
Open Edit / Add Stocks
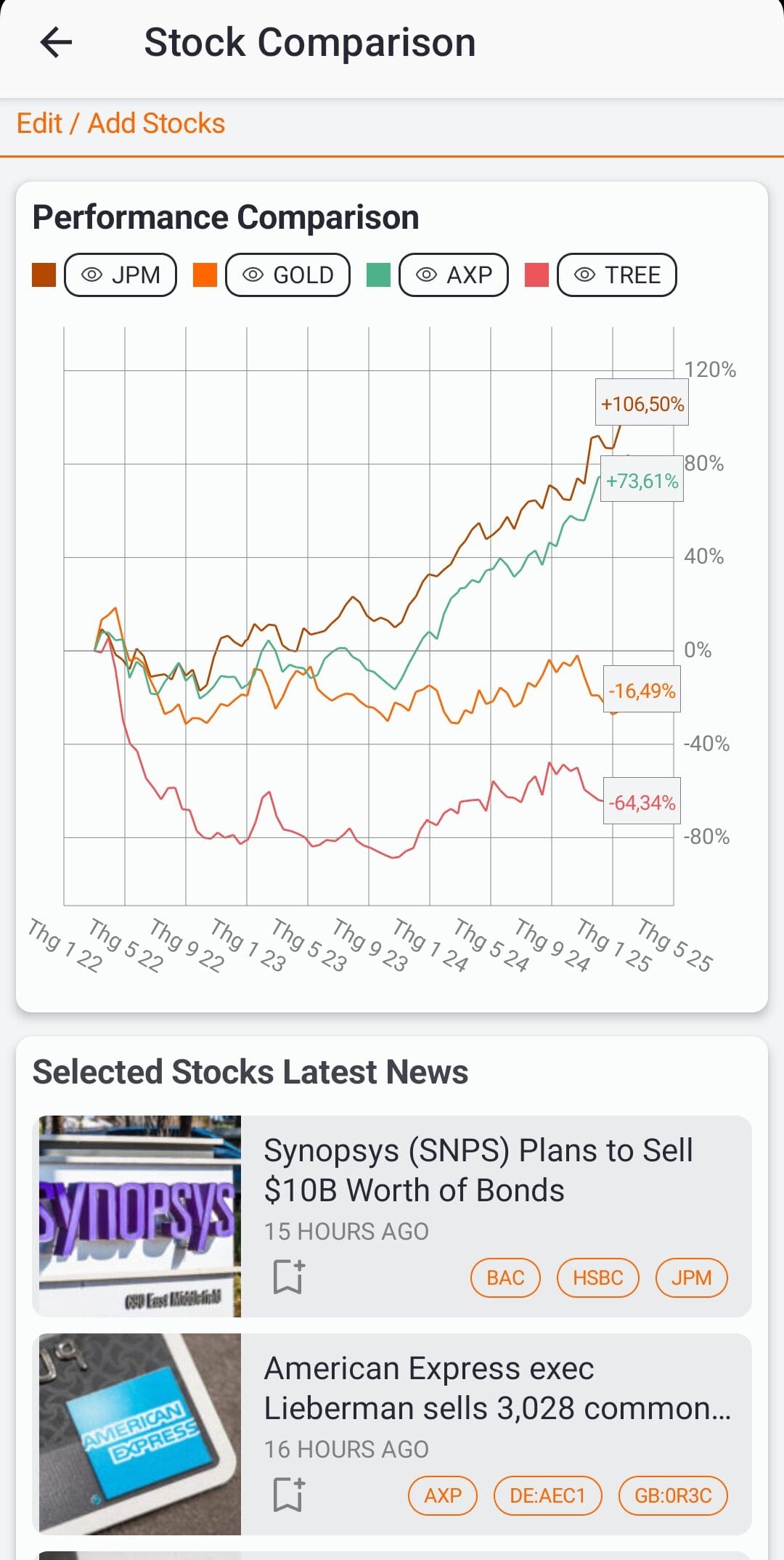pyautogui.click(x=120, y=123)
